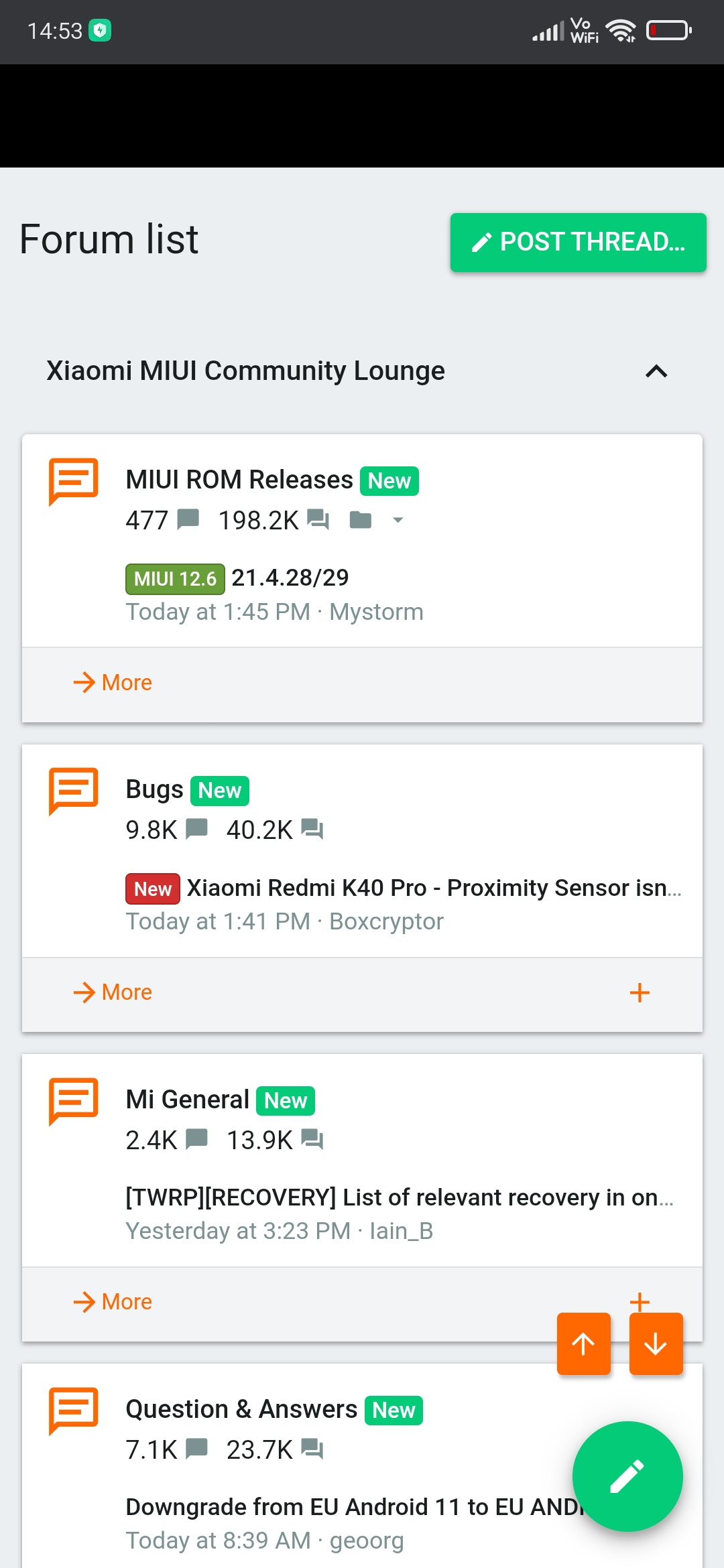724x1568 pixels.
Task: Open the MIUI ROM Releases forum
Action: (239, 480)
